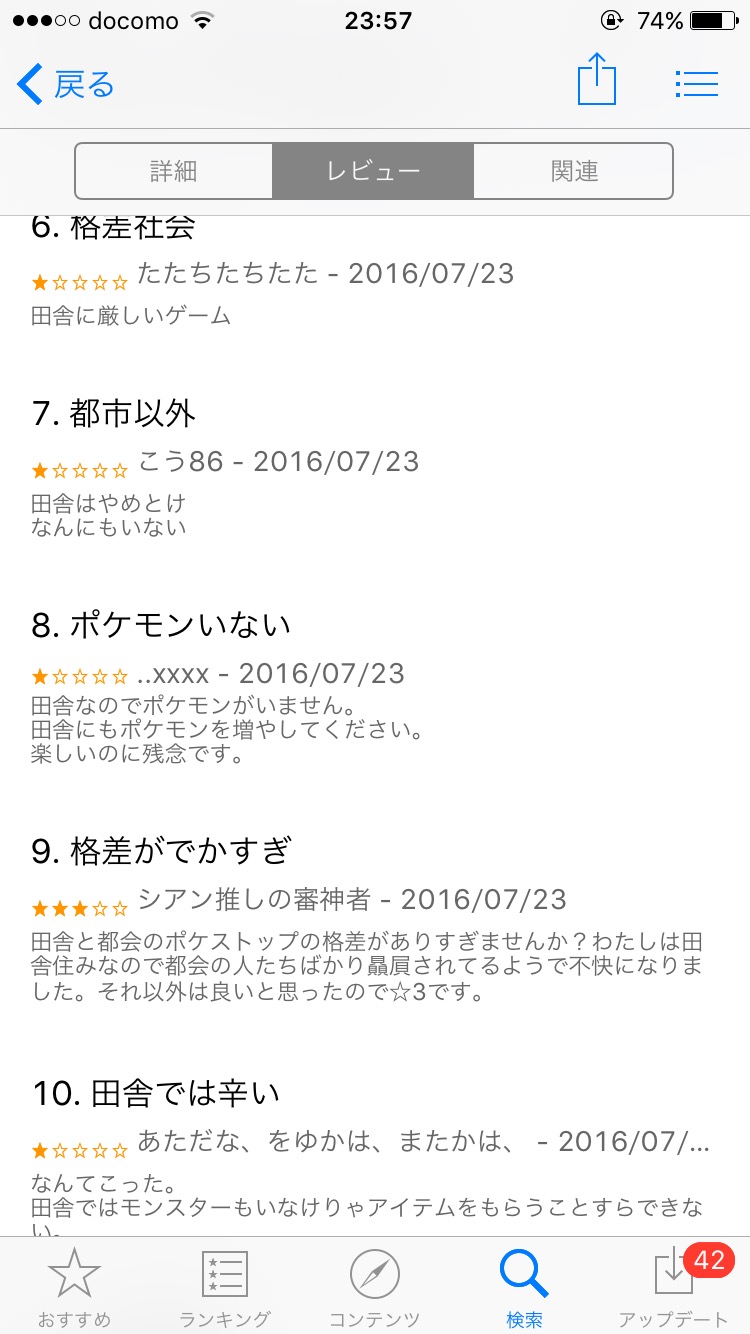Go to the ランキング tab

click(225, 1287)
